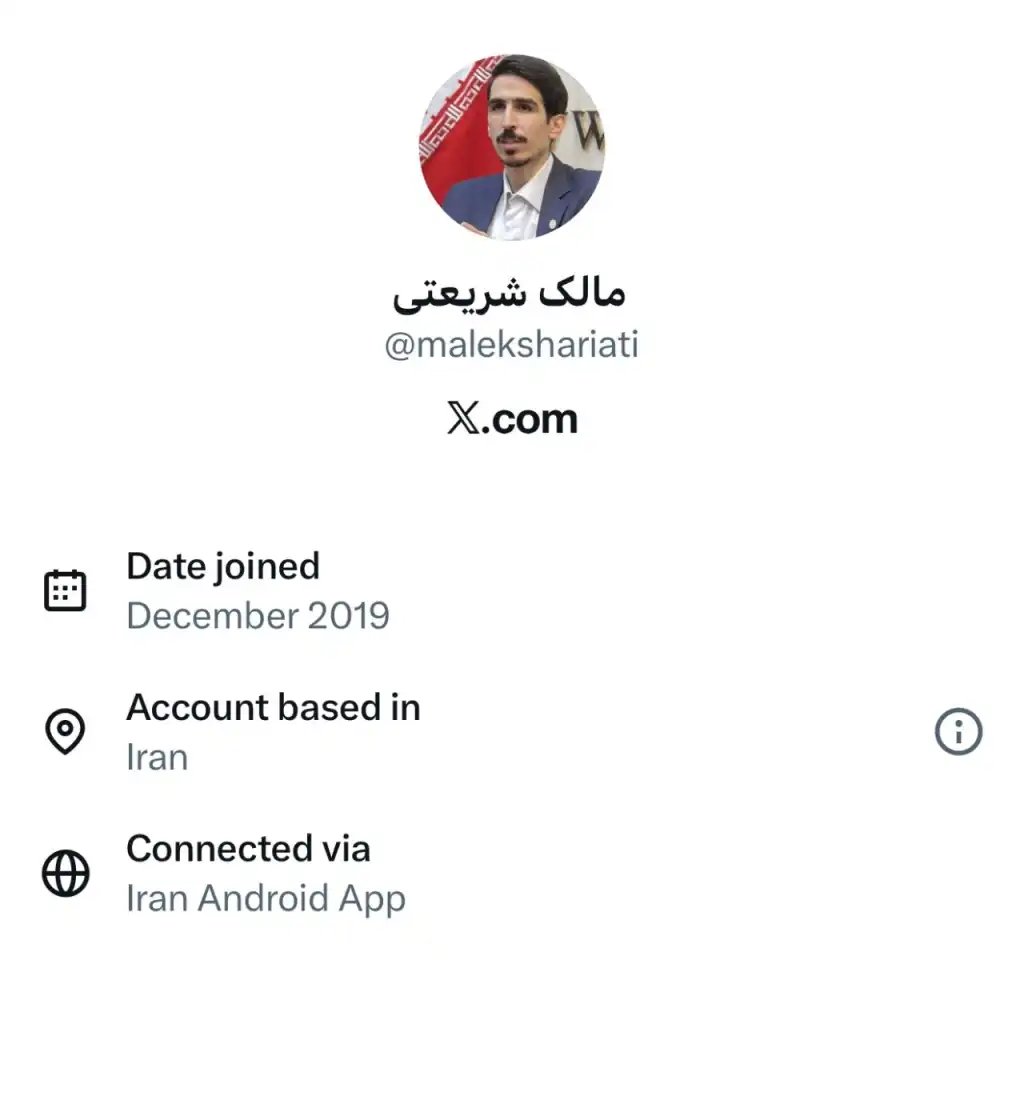1024x1104 pixels.
Task: Select the Account based in heading
Action: (273, 708)
